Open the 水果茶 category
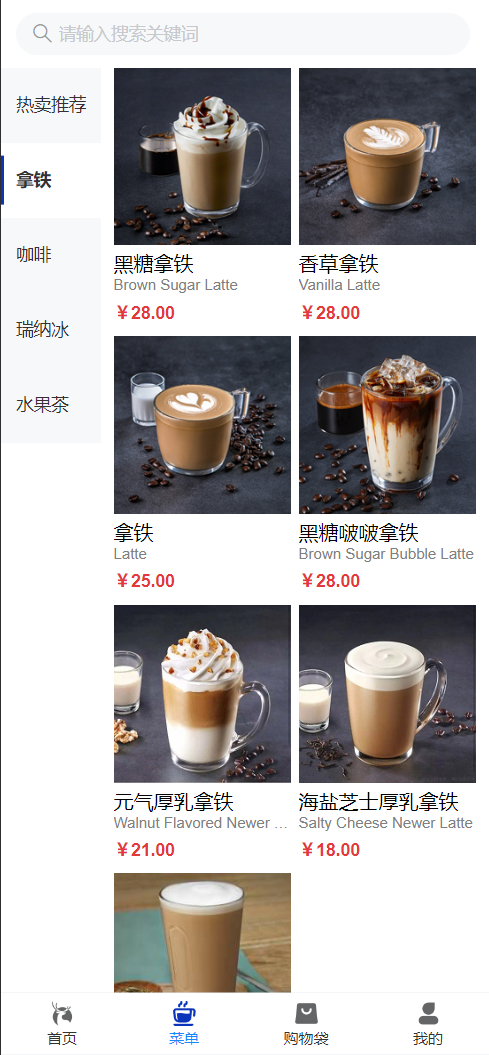Screen dimensions: 489x1055 (x=51, y=405)
